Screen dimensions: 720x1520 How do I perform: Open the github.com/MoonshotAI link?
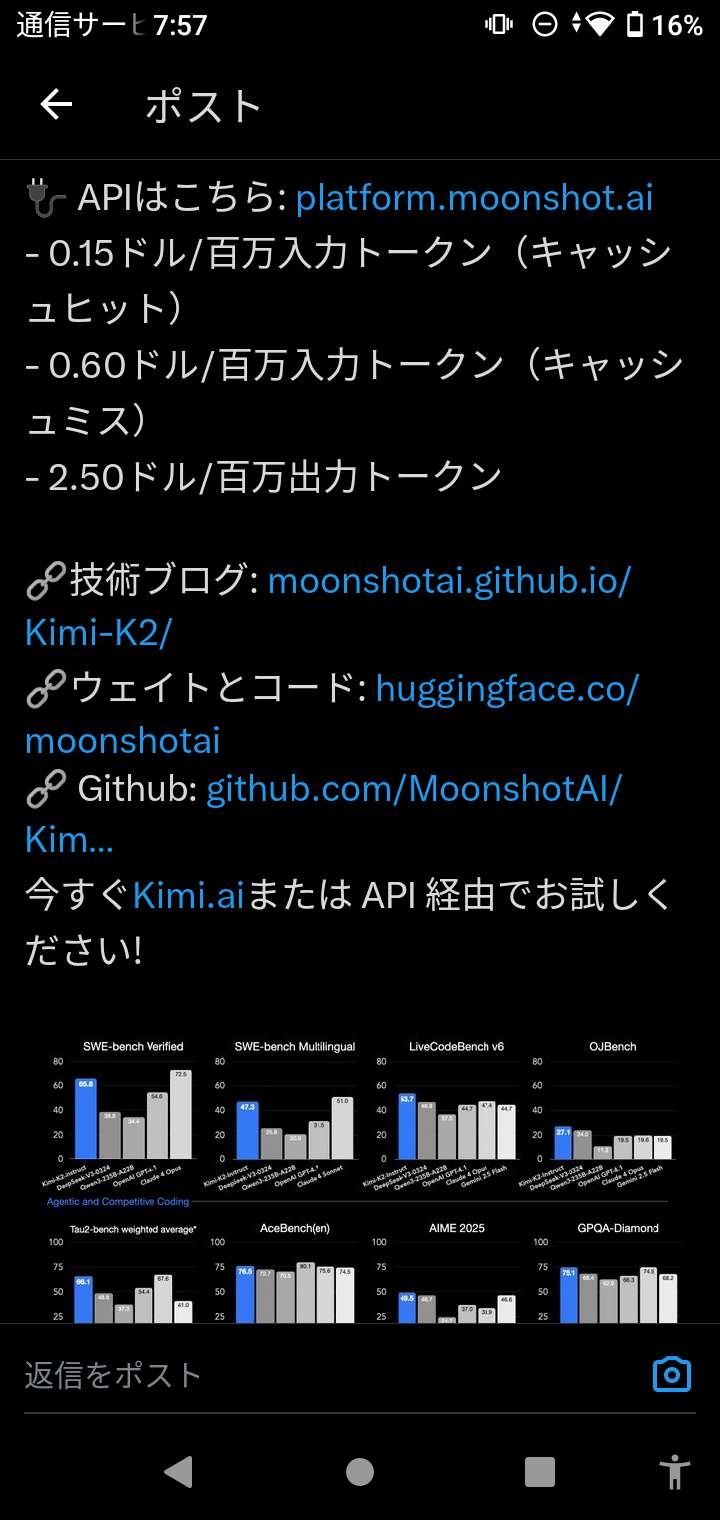tap(413, 790)
